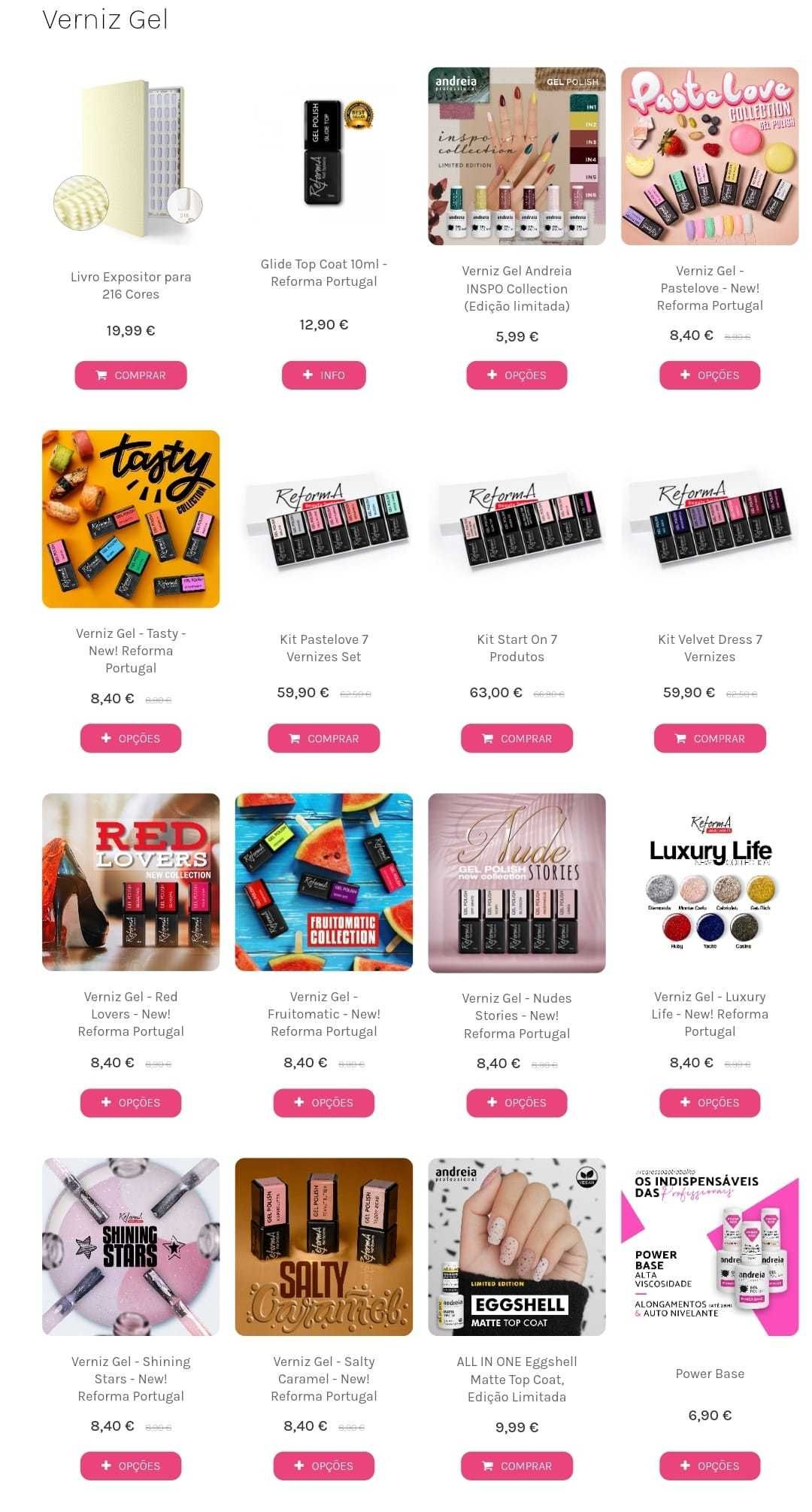
Task: Open Glide Top Coat 10ml product title
Action: [x=323, y=272]
